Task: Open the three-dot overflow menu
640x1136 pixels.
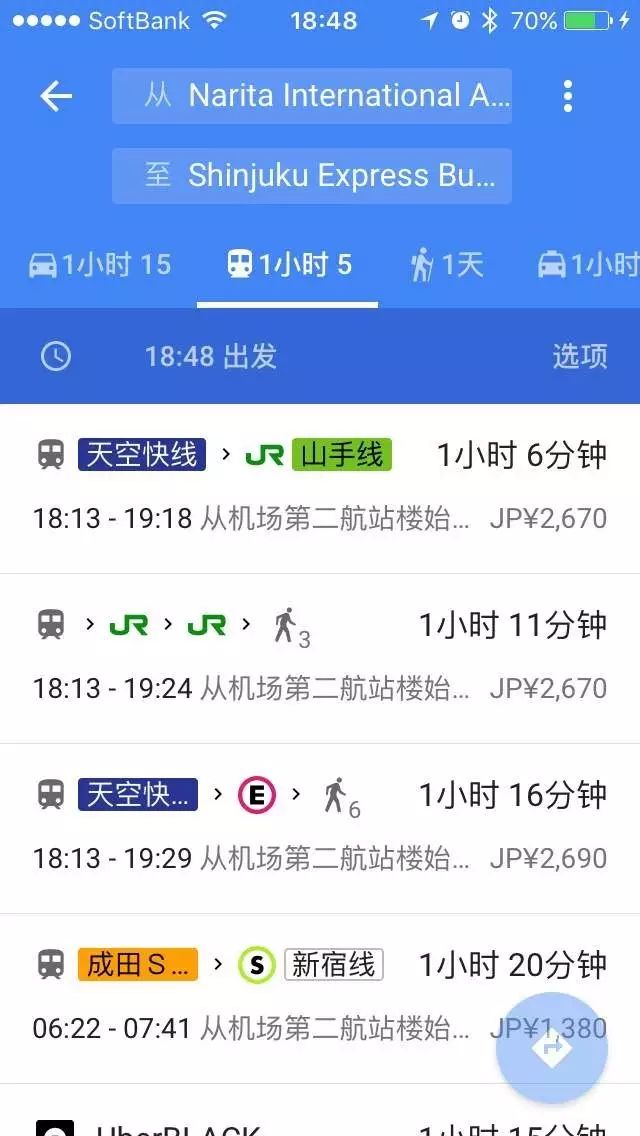Action: [567, 96]
